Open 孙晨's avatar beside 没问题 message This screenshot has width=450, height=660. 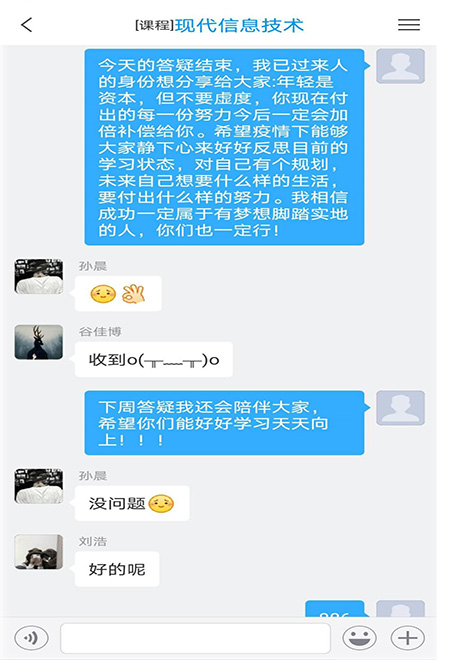coord(39,486)
